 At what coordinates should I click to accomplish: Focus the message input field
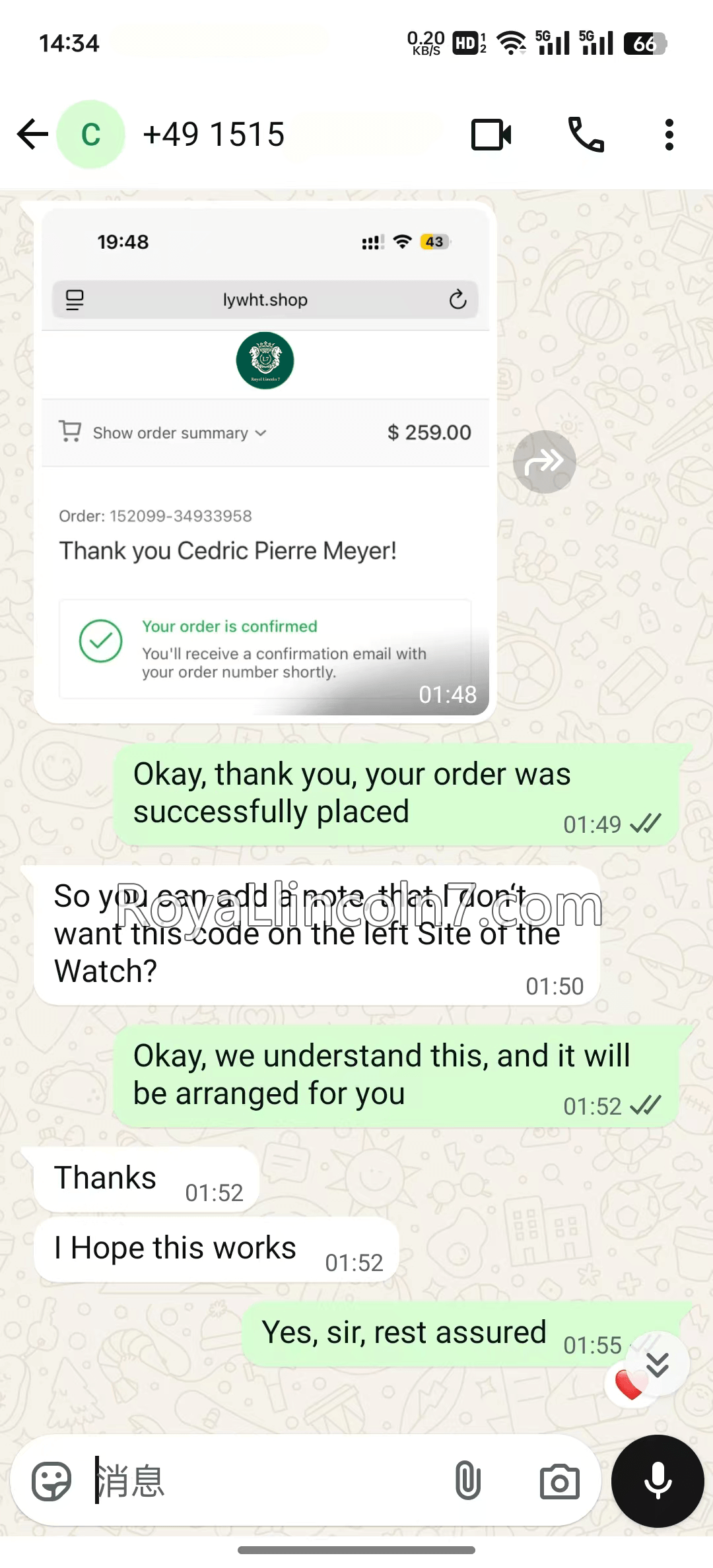264,1481
